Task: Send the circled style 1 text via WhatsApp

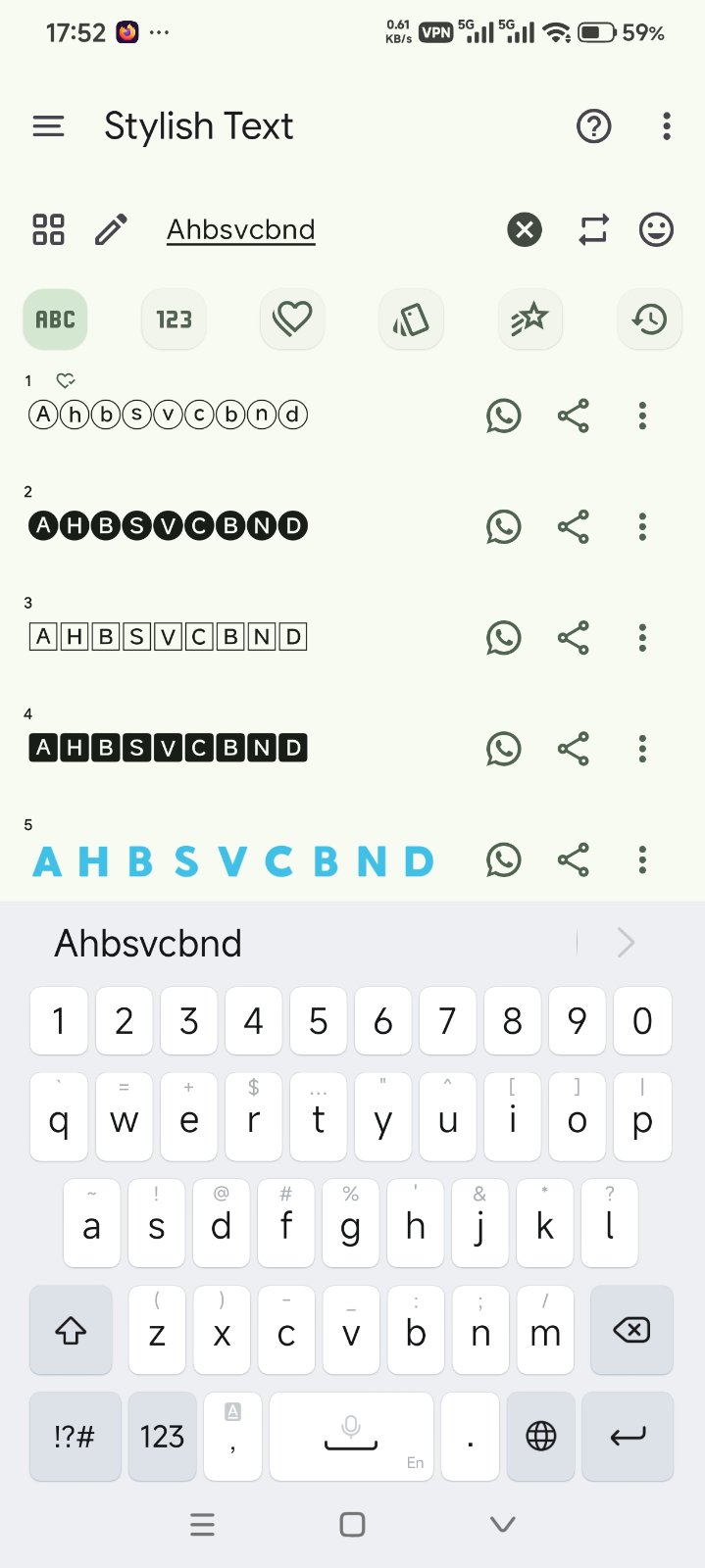Action: tap(504, 416)
